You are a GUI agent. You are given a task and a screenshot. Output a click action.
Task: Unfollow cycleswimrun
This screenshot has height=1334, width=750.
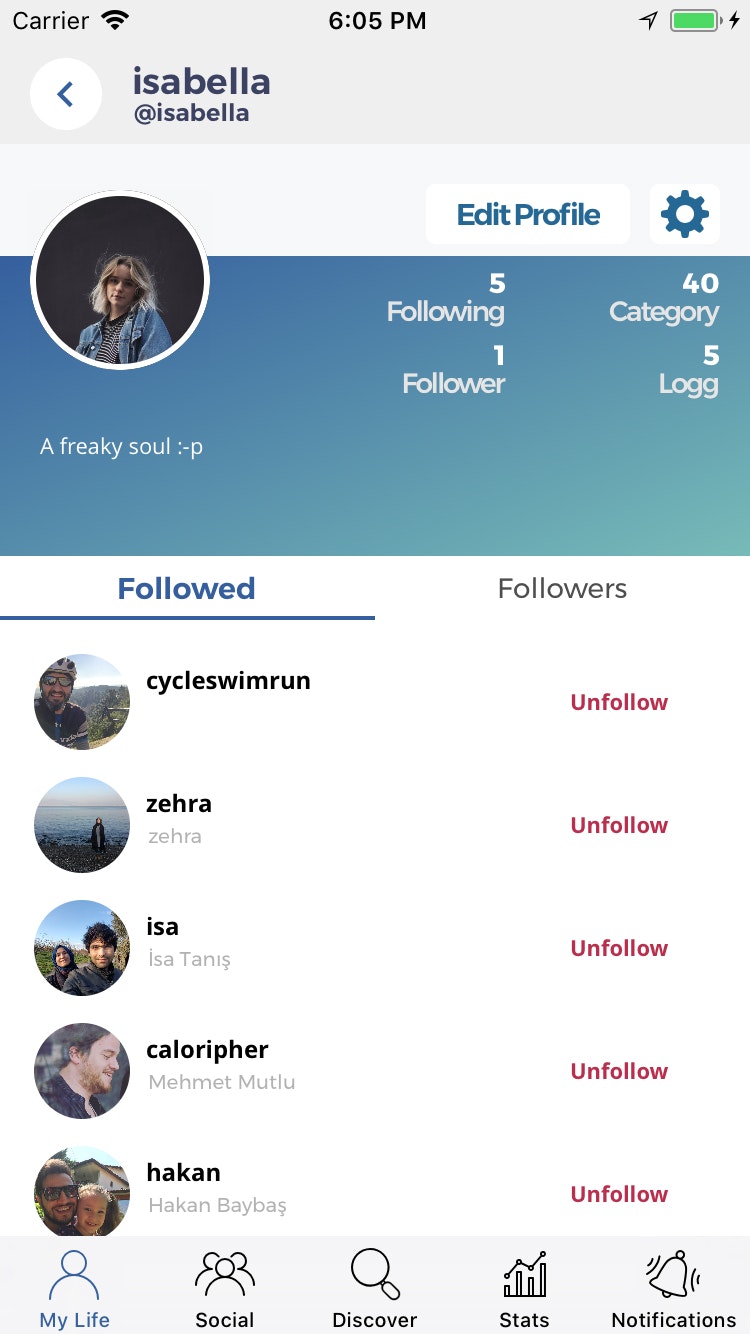pos(619,702)
